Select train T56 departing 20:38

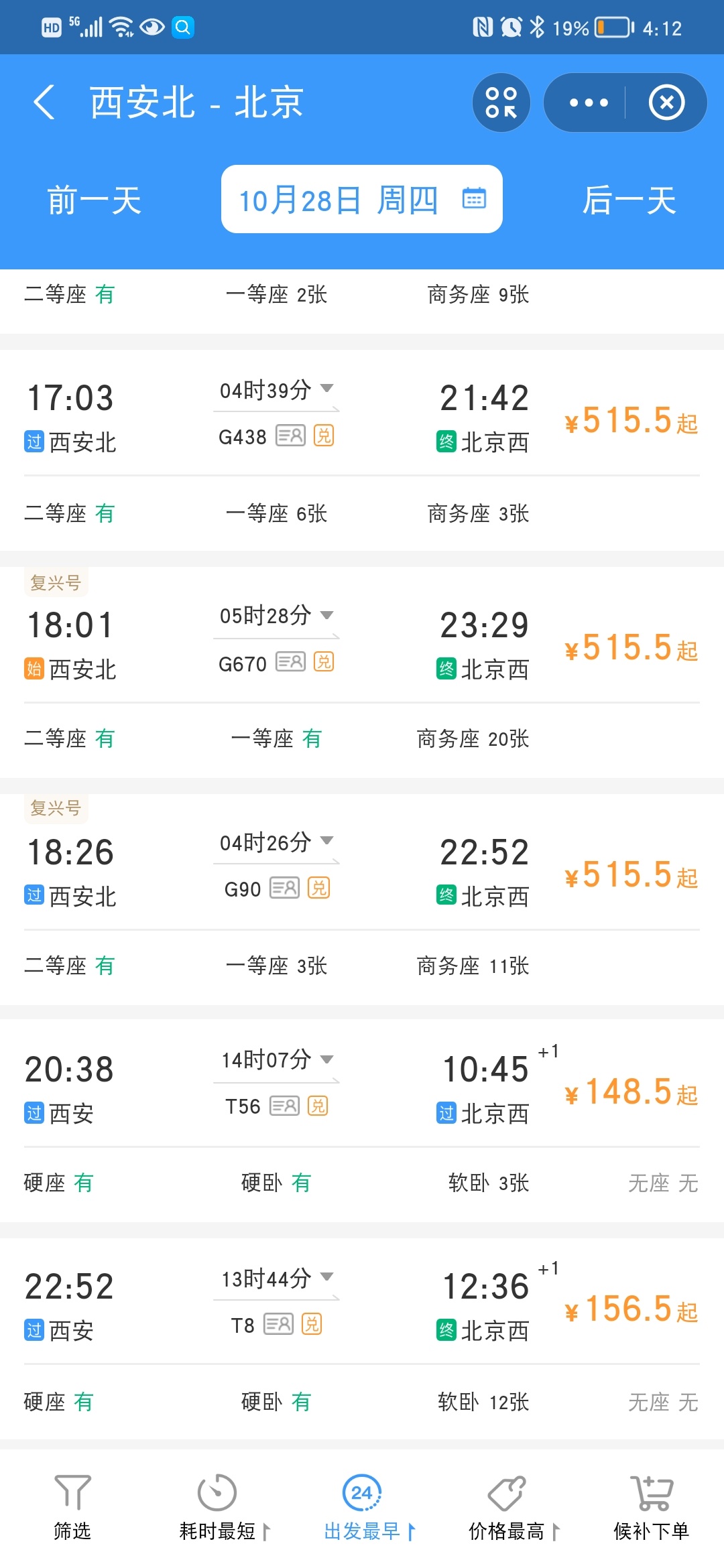tap(362, 1120)
